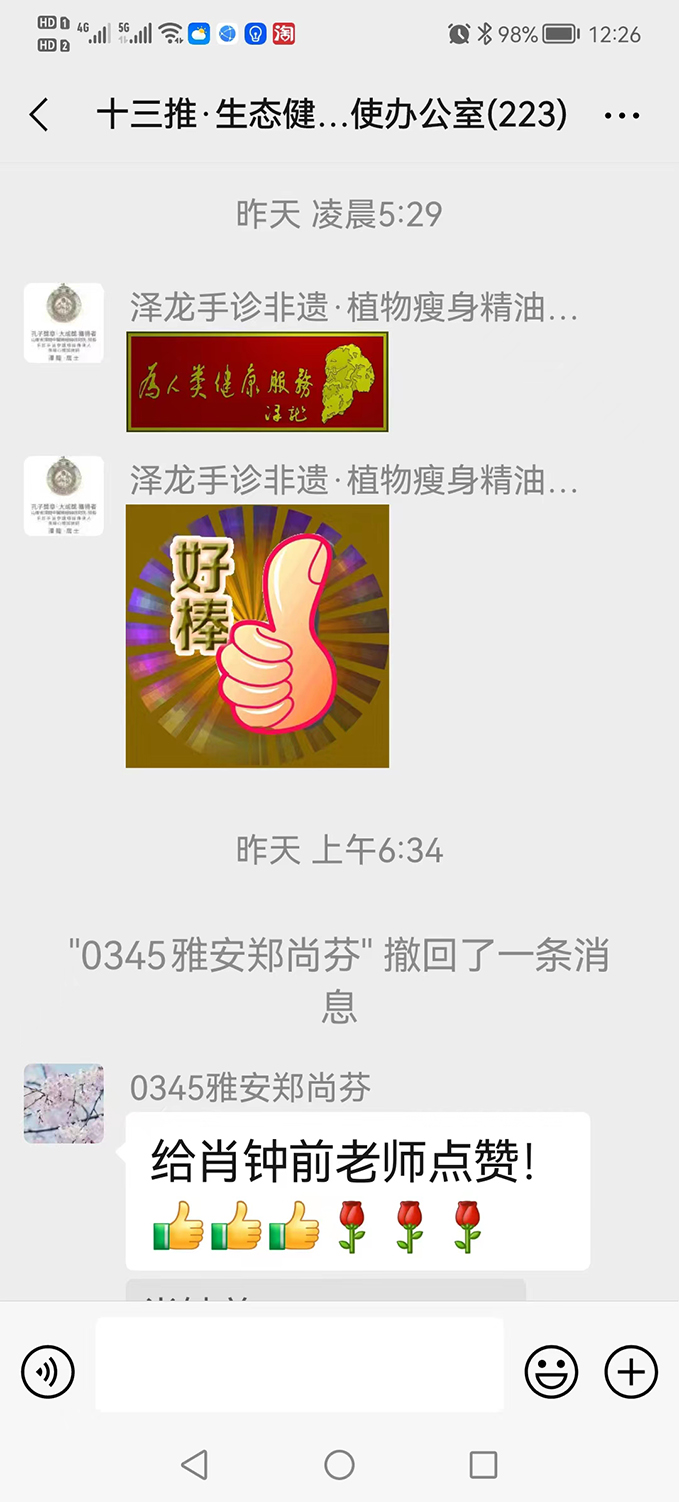Open 0345雅安郑尚芬's avatar profile
Screen dimensions: 679x1502
click(x=64, y=1103)
